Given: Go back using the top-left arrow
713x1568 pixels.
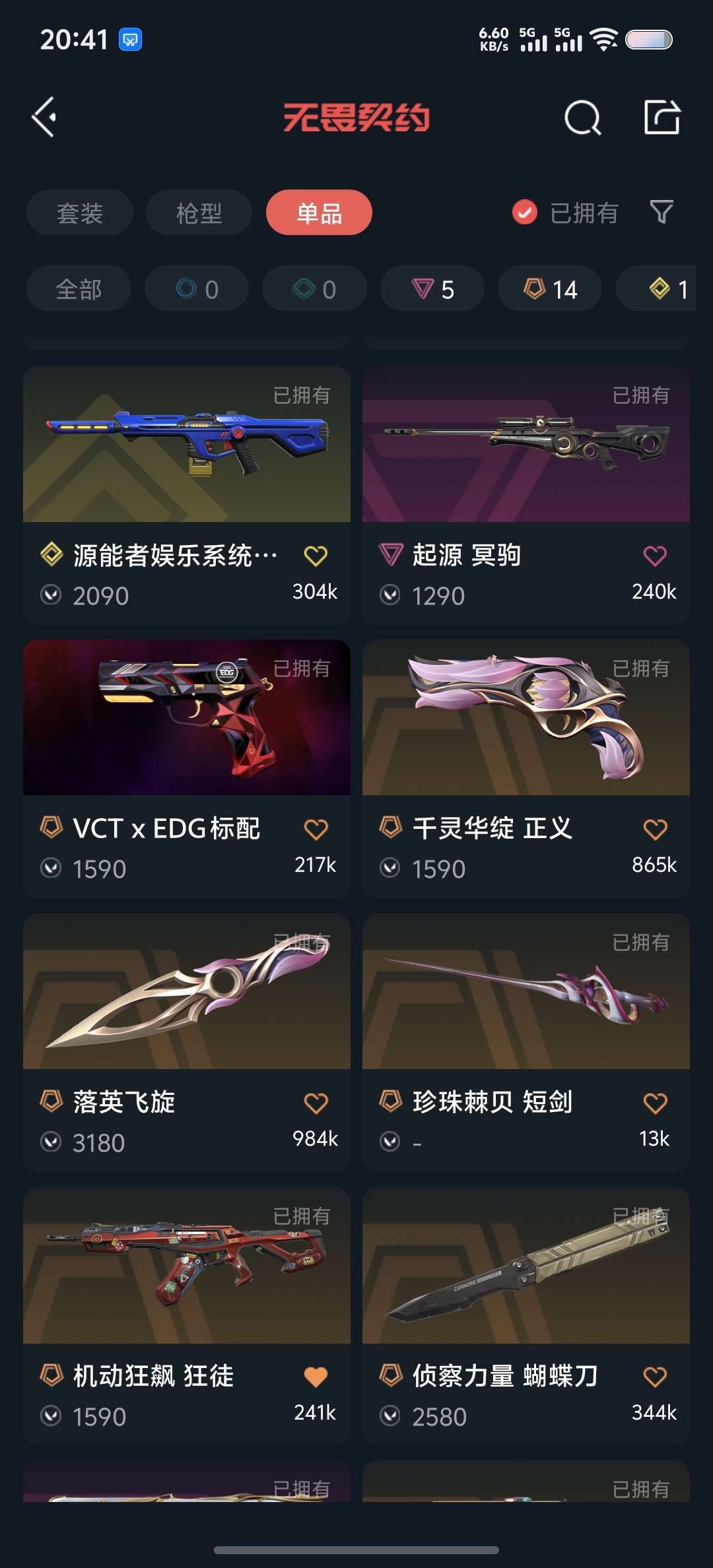Looking at the screenshot, I should click(x=44, y=118).
